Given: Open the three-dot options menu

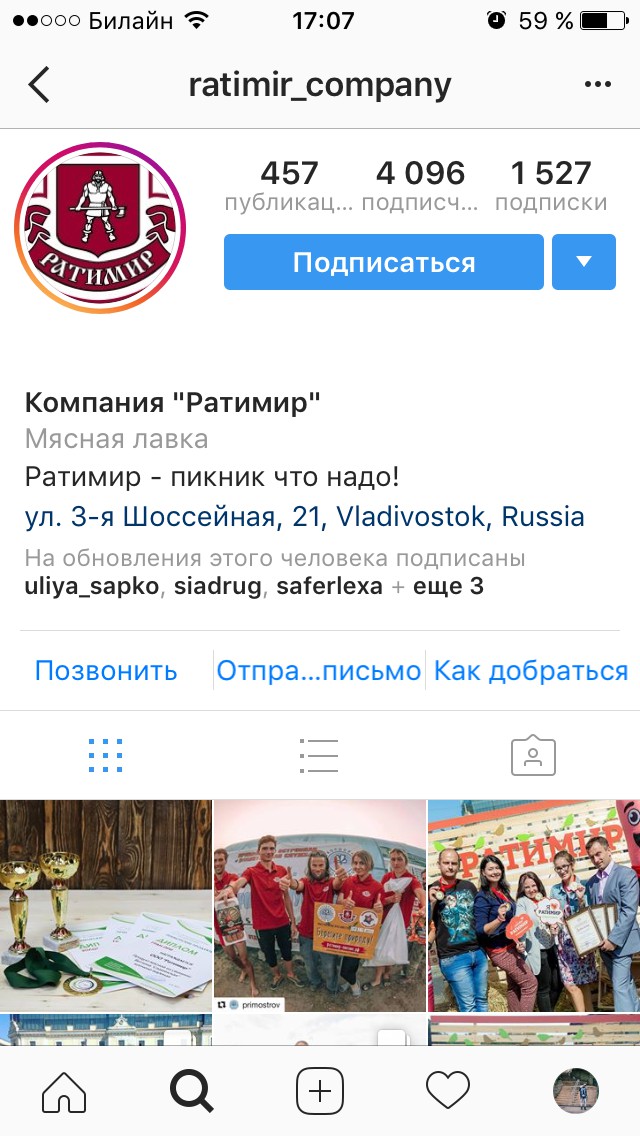Looking at the screenshot, I should point(597,85).
